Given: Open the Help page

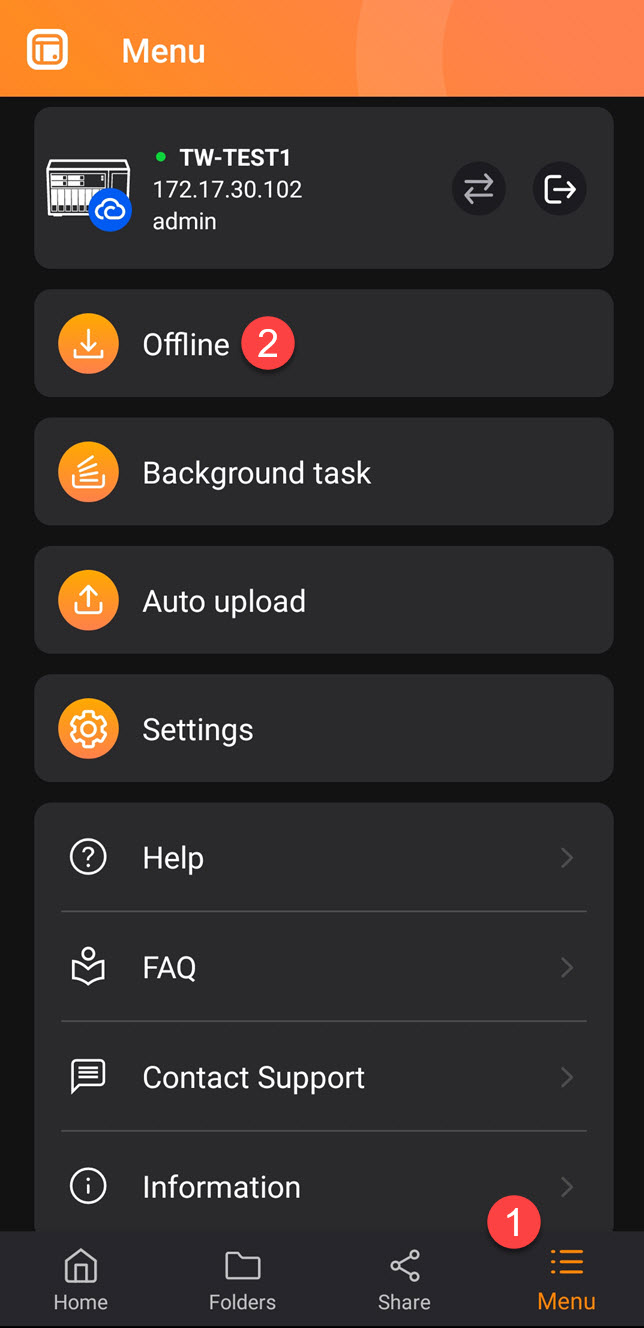Looking at the screenshot, I should pyautogui.click(x=324, y=857).
